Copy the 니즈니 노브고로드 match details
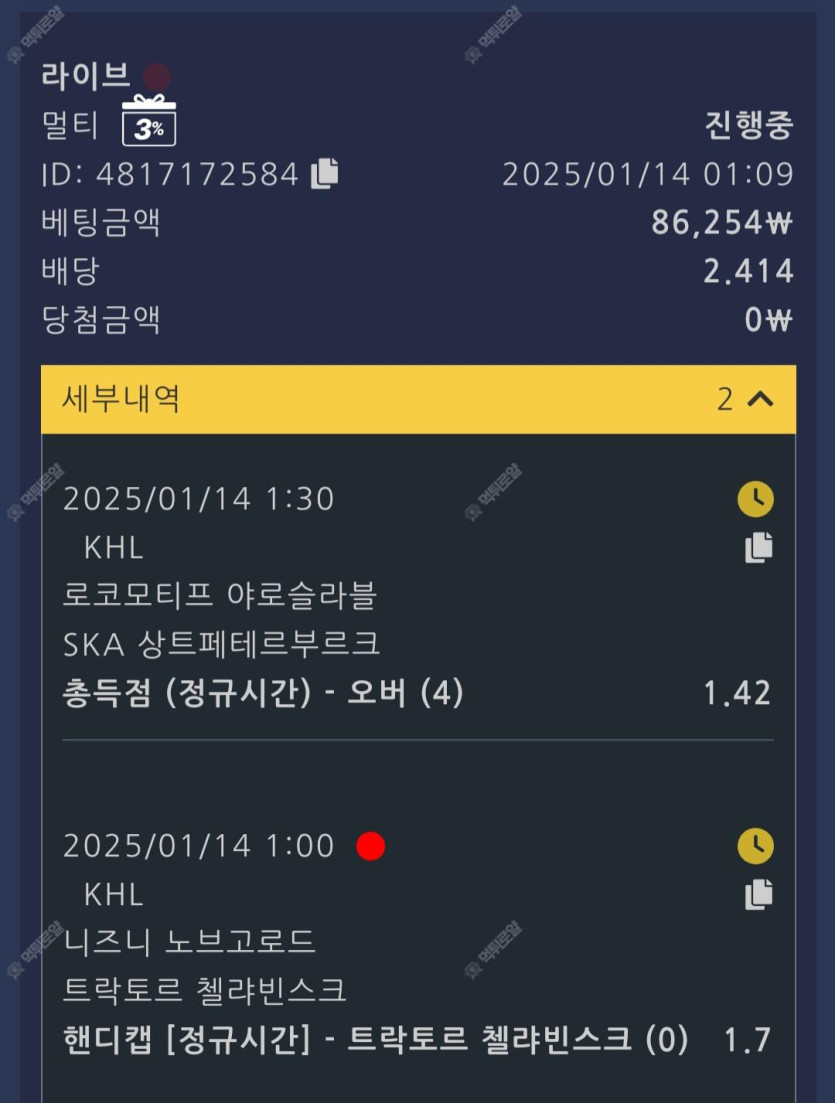 coord(759,894)
